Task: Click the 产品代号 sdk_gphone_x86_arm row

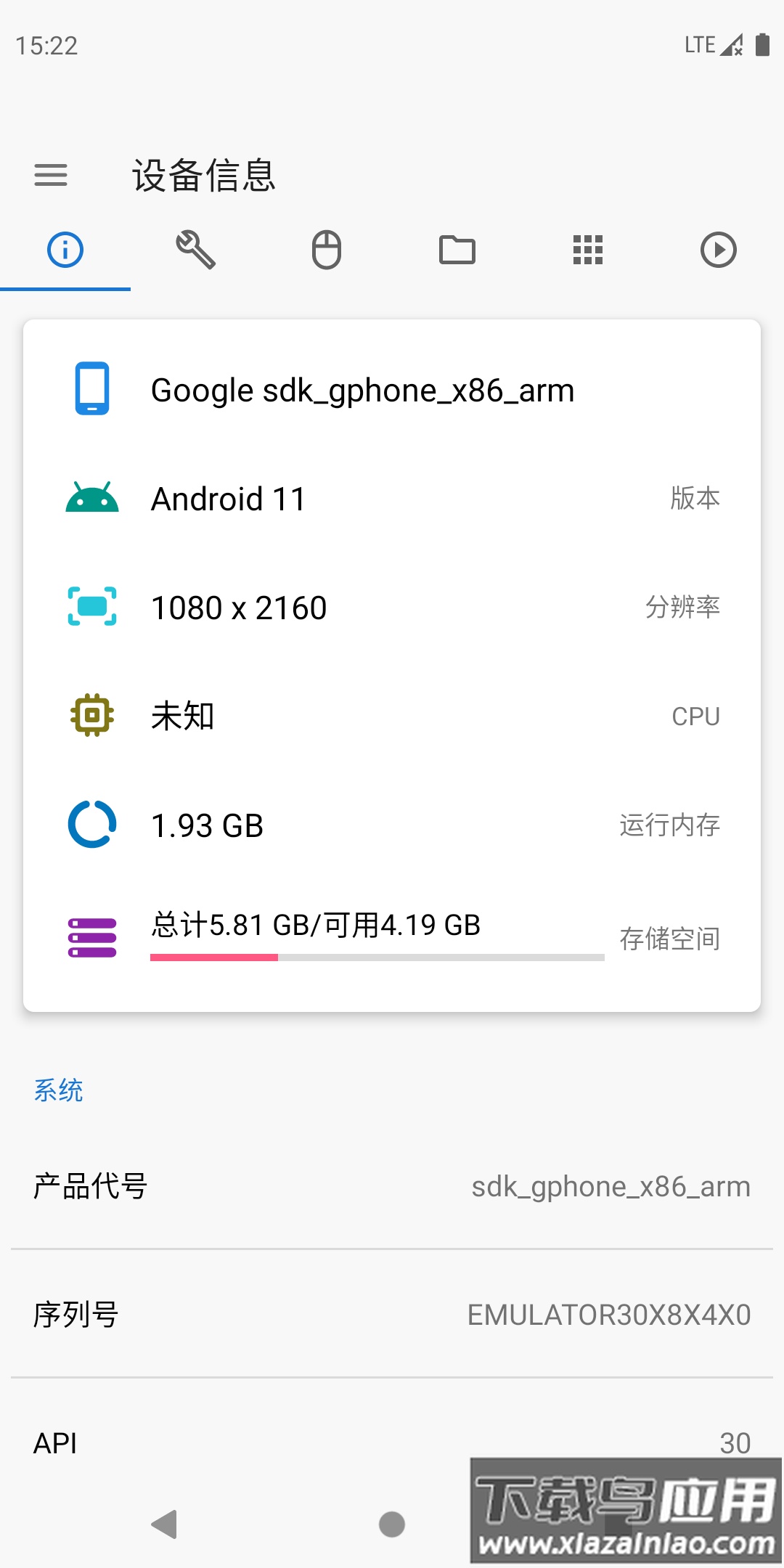Action: (x=392, y=1186)
